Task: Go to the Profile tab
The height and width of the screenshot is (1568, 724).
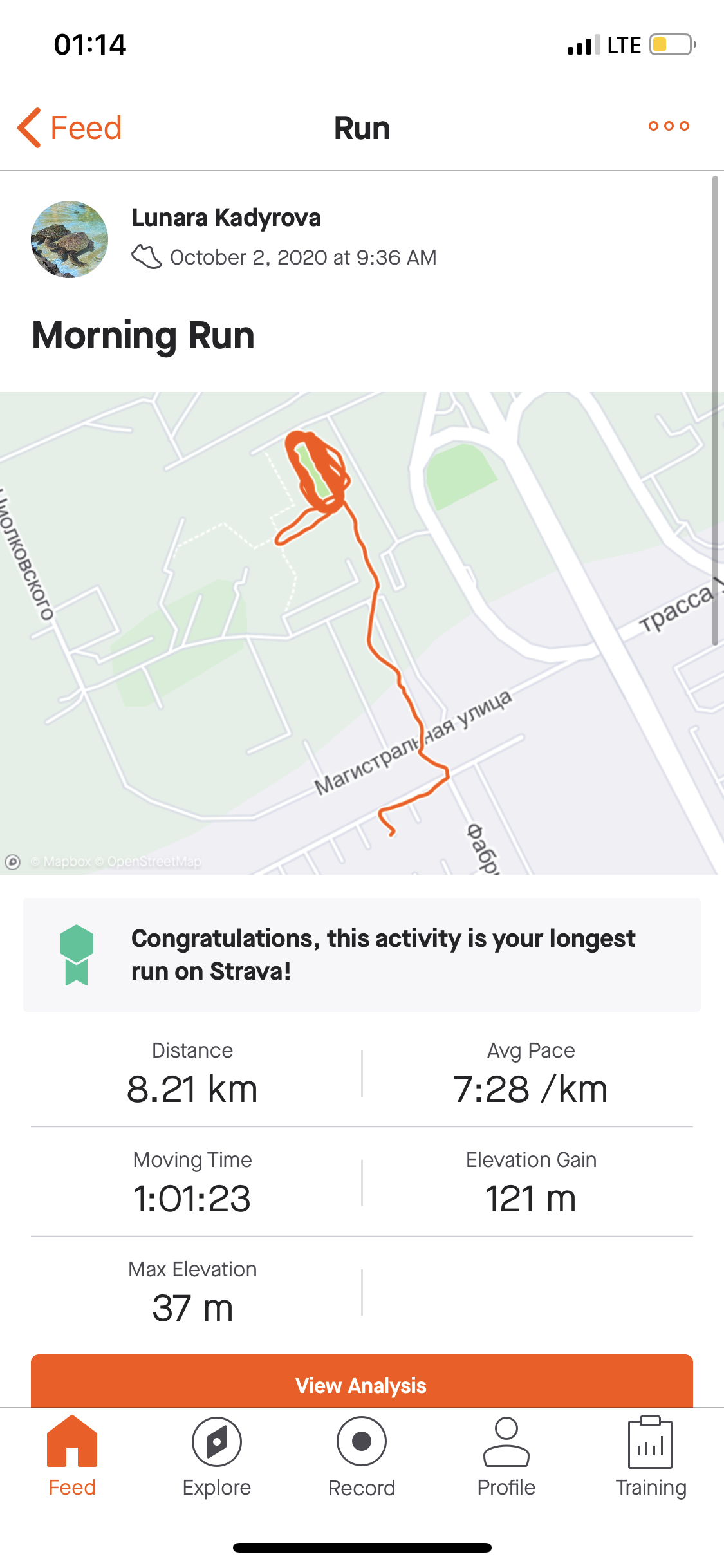Action: click(x=506, y=1457)
